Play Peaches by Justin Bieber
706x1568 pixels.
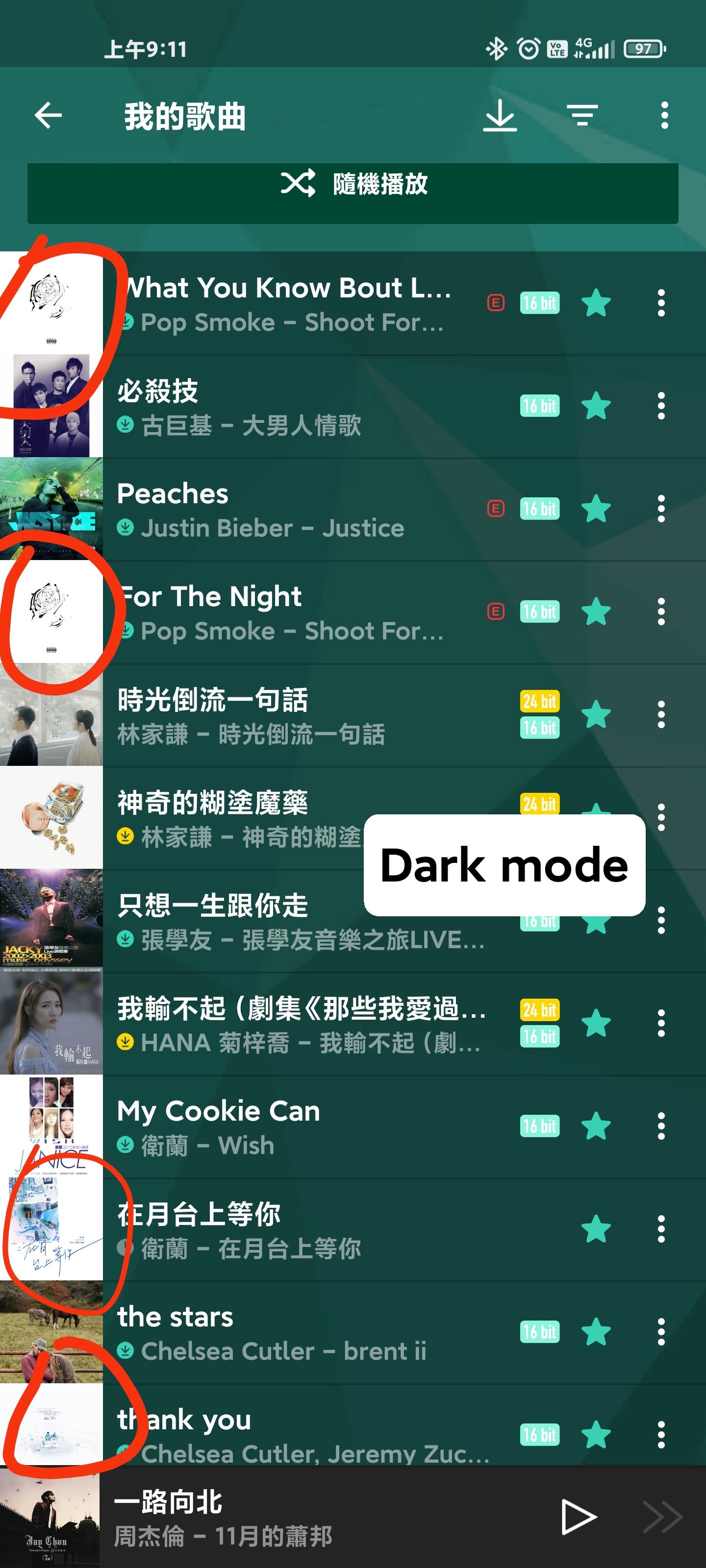point(274,510)
